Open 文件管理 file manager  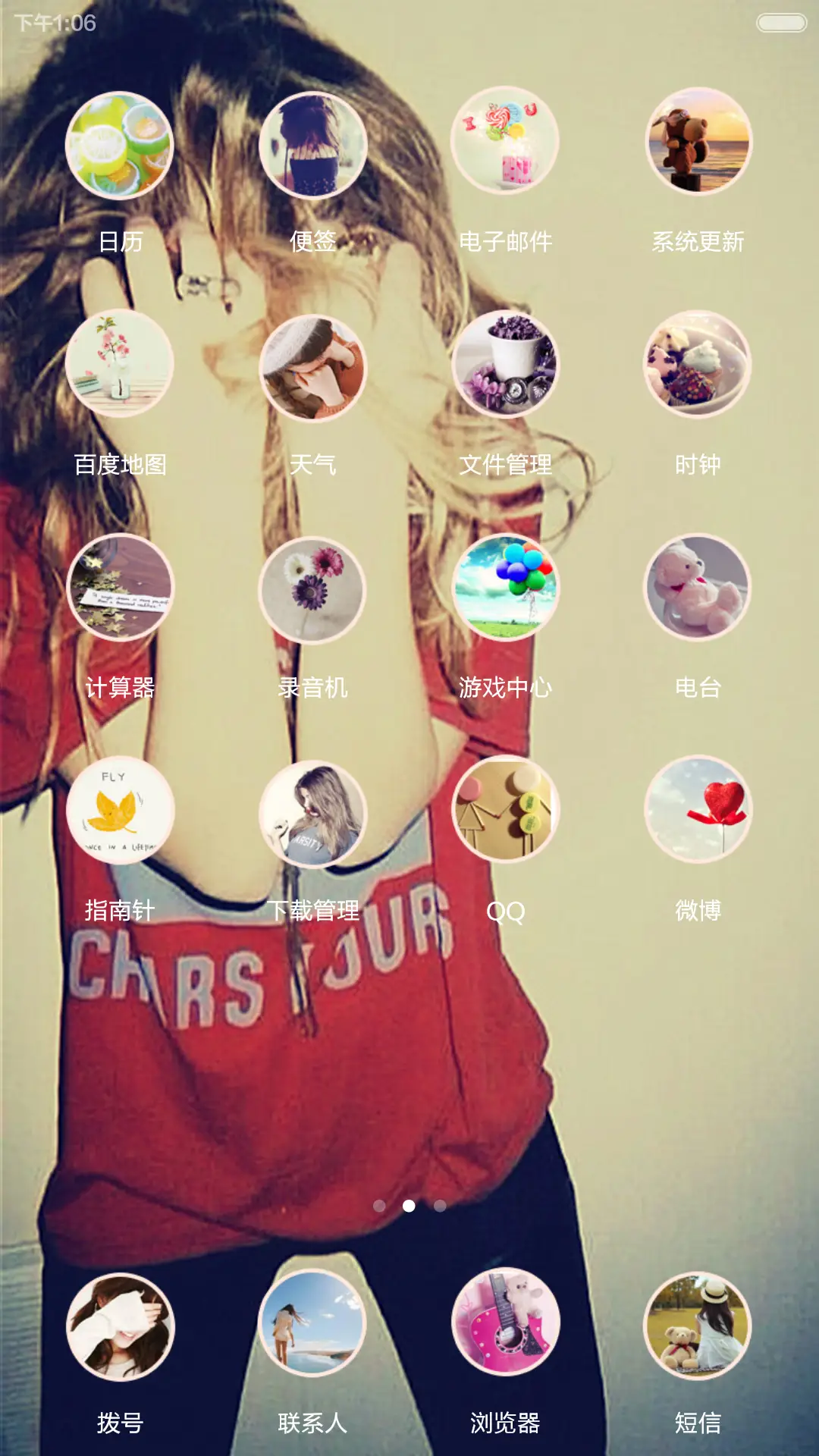[505, 364]
